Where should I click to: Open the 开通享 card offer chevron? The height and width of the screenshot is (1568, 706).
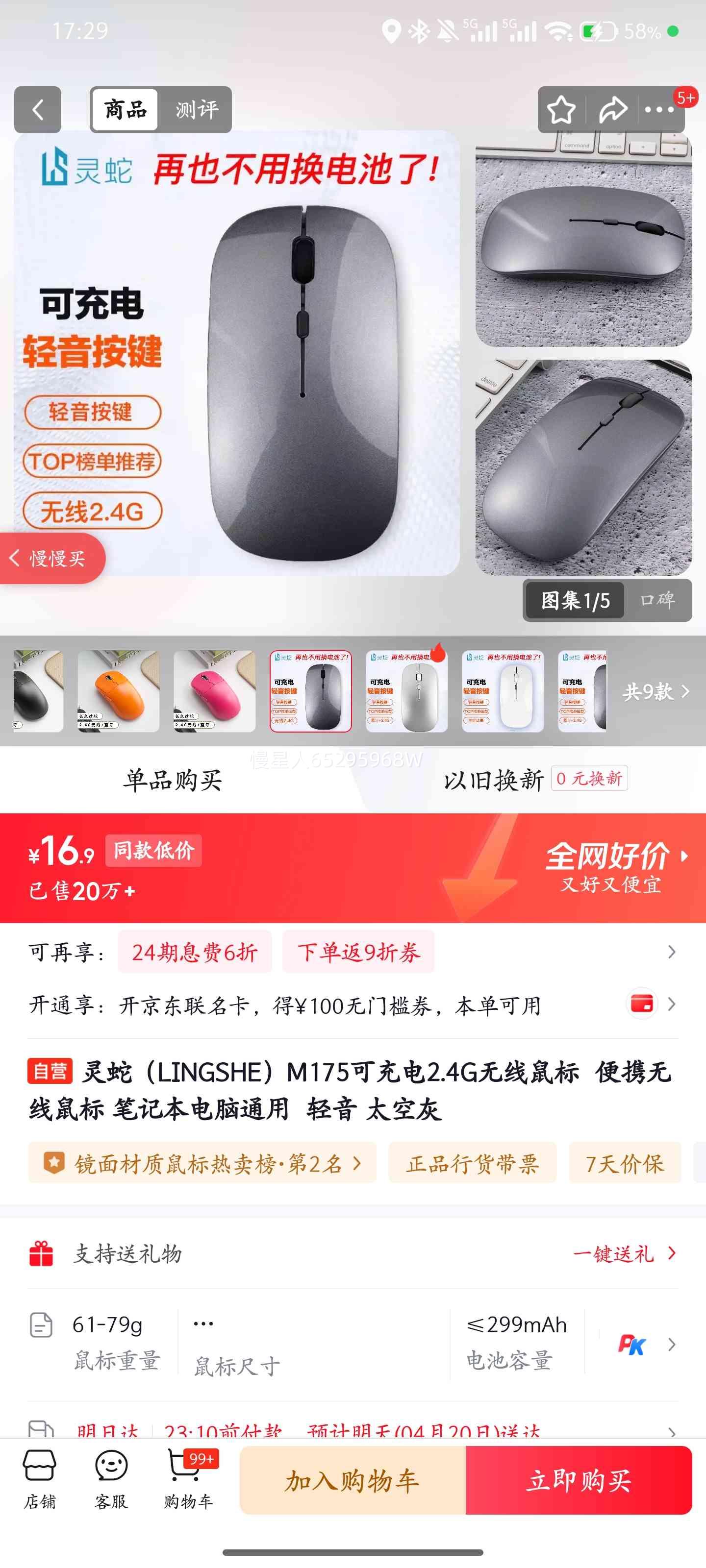671,1004
